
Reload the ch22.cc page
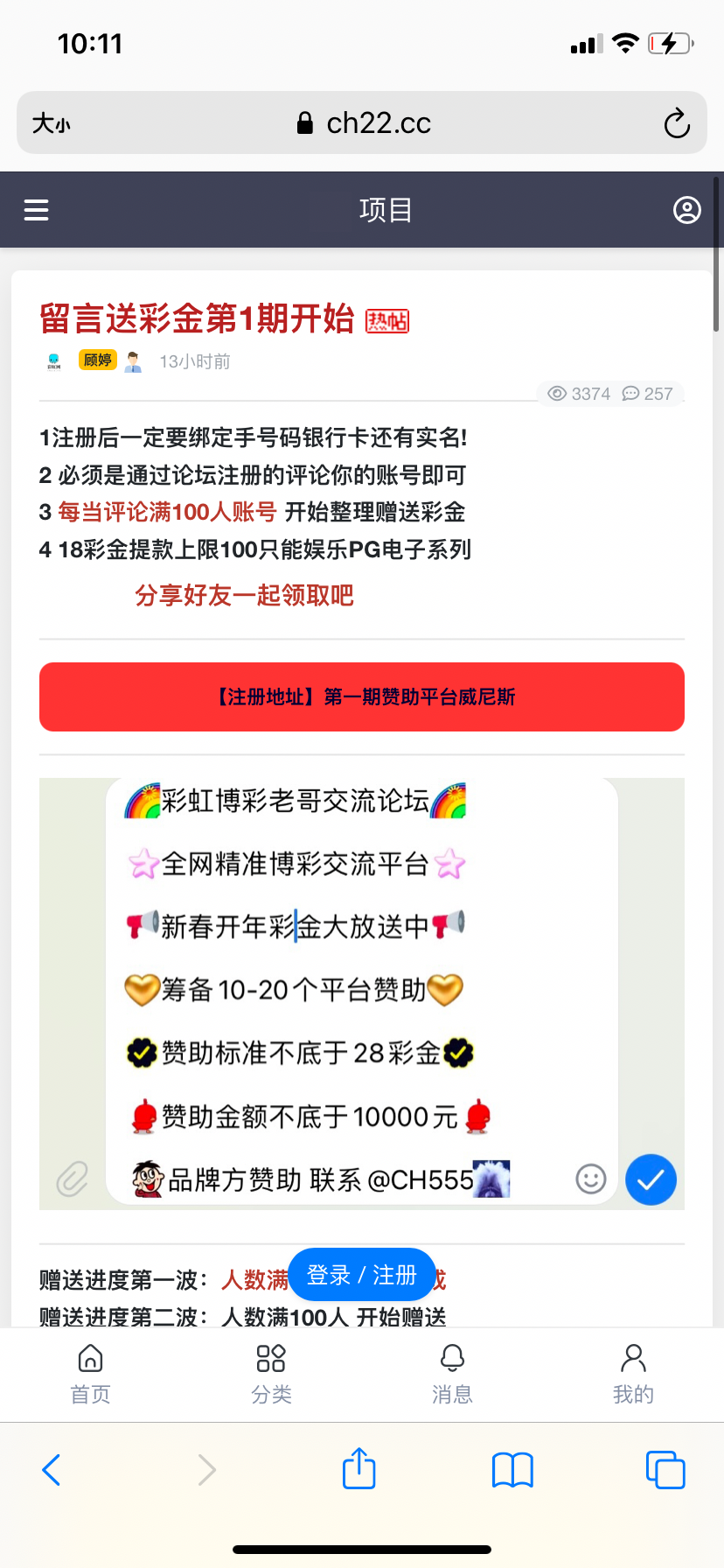pos(677,123)
